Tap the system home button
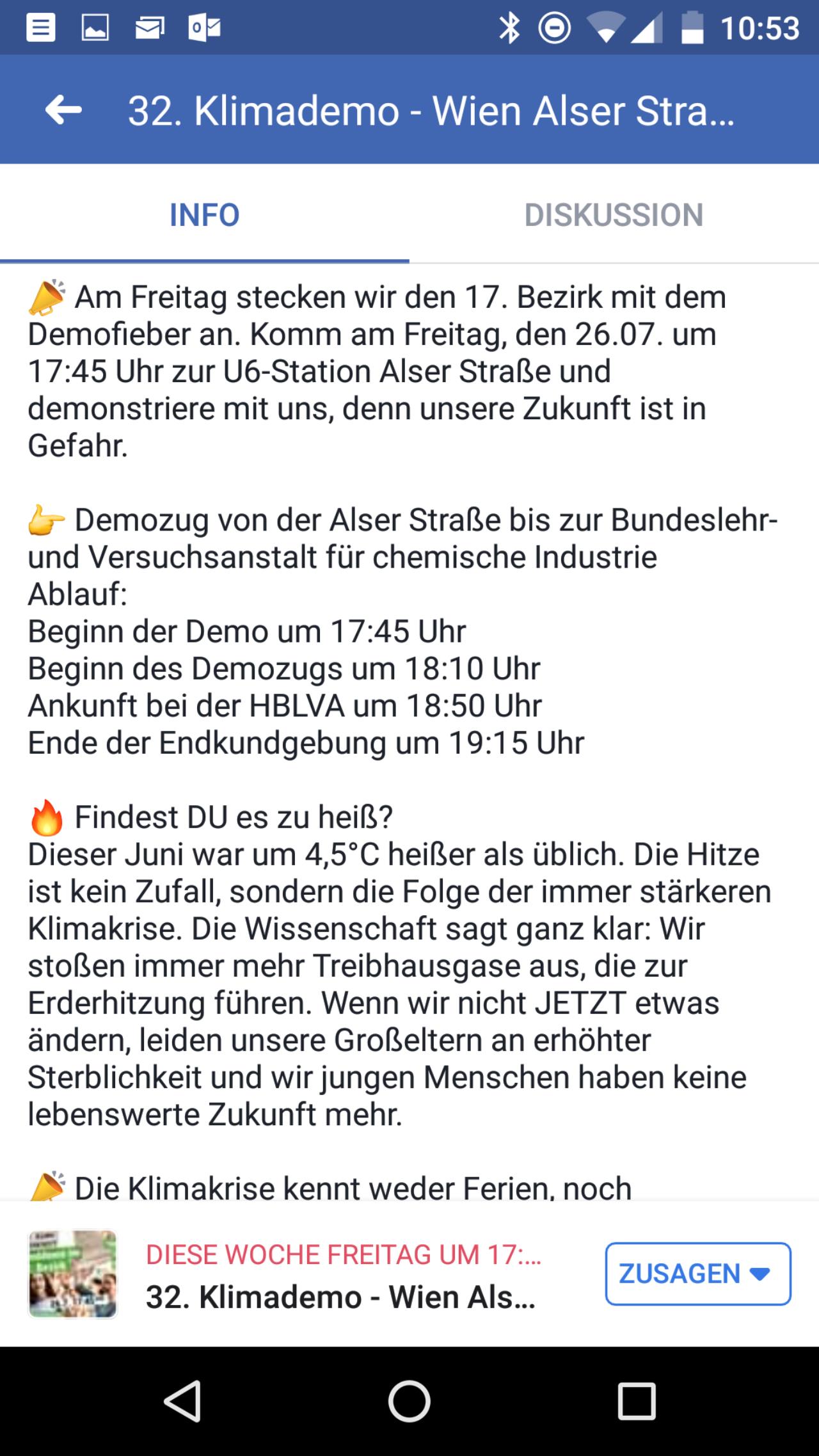This screenshot has width=819, height=1456. [x=409, y=1402]
